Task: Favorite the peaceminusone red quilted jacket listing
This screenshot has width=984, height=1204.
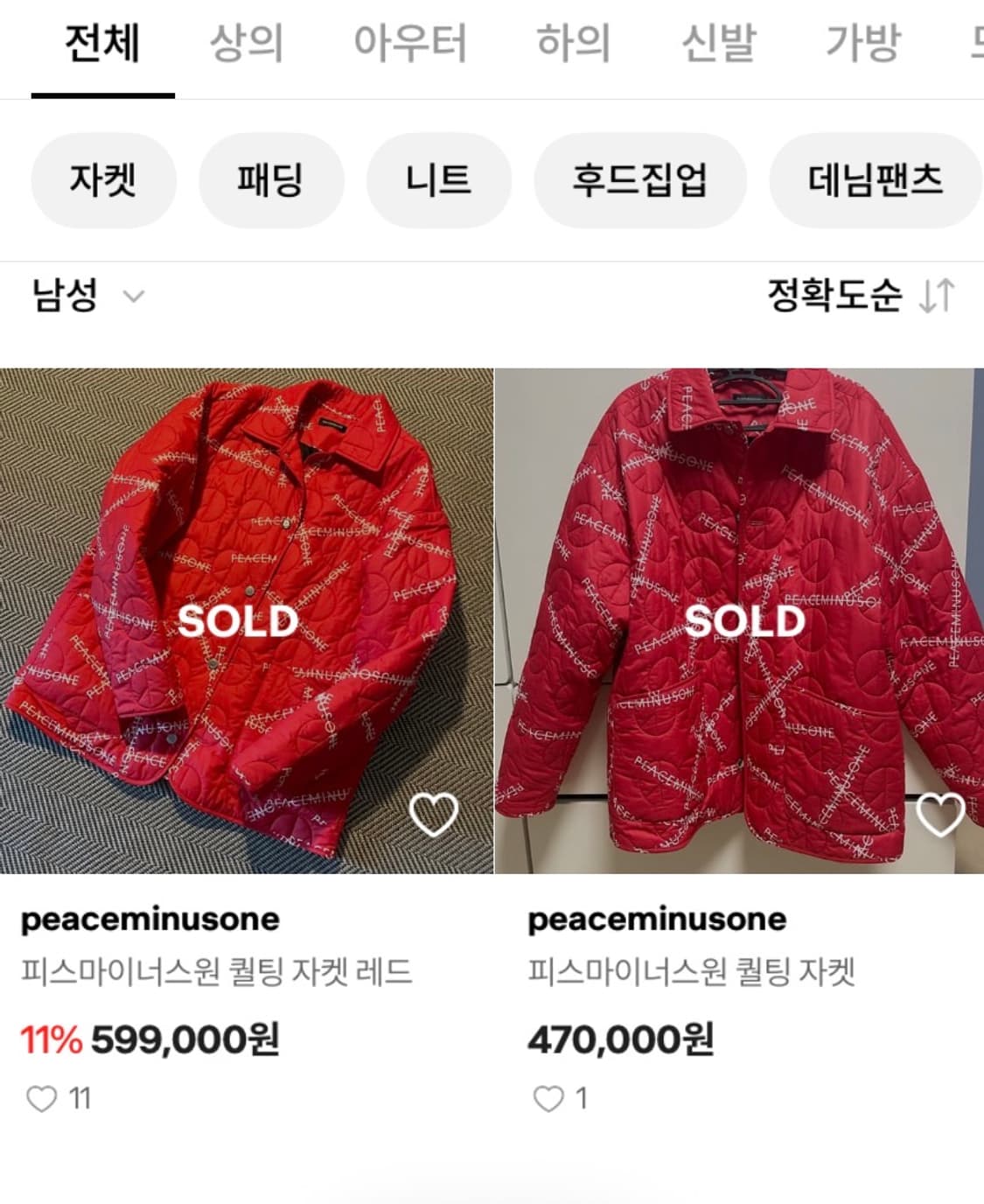Action: click(435, 813)
